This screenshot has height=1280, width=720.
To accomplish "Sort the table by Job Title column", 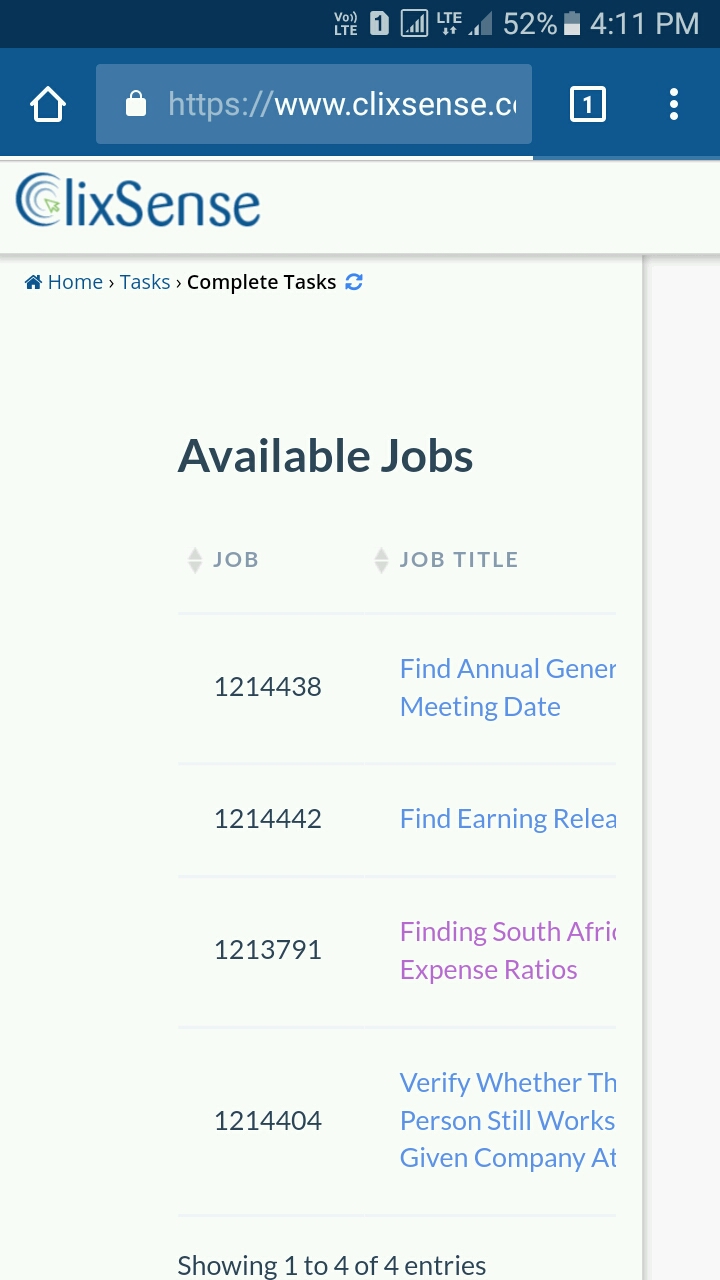I will pos(447,560).
